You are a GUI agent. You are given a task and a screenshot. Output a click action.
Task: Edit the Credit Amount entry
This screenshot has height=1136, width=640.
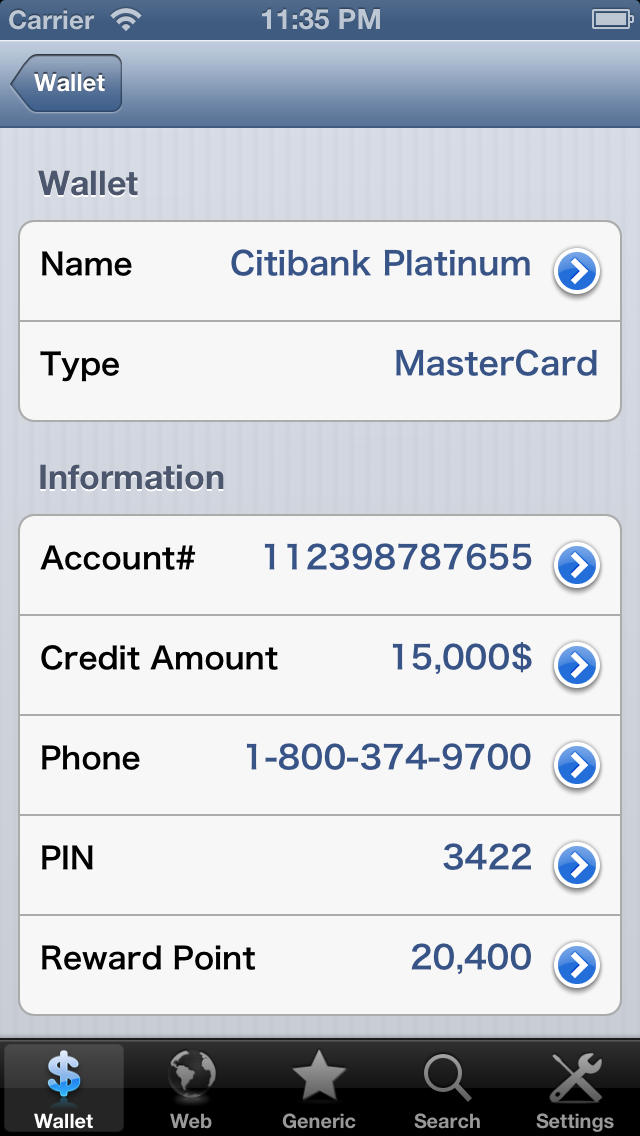(x=320, y=664)
